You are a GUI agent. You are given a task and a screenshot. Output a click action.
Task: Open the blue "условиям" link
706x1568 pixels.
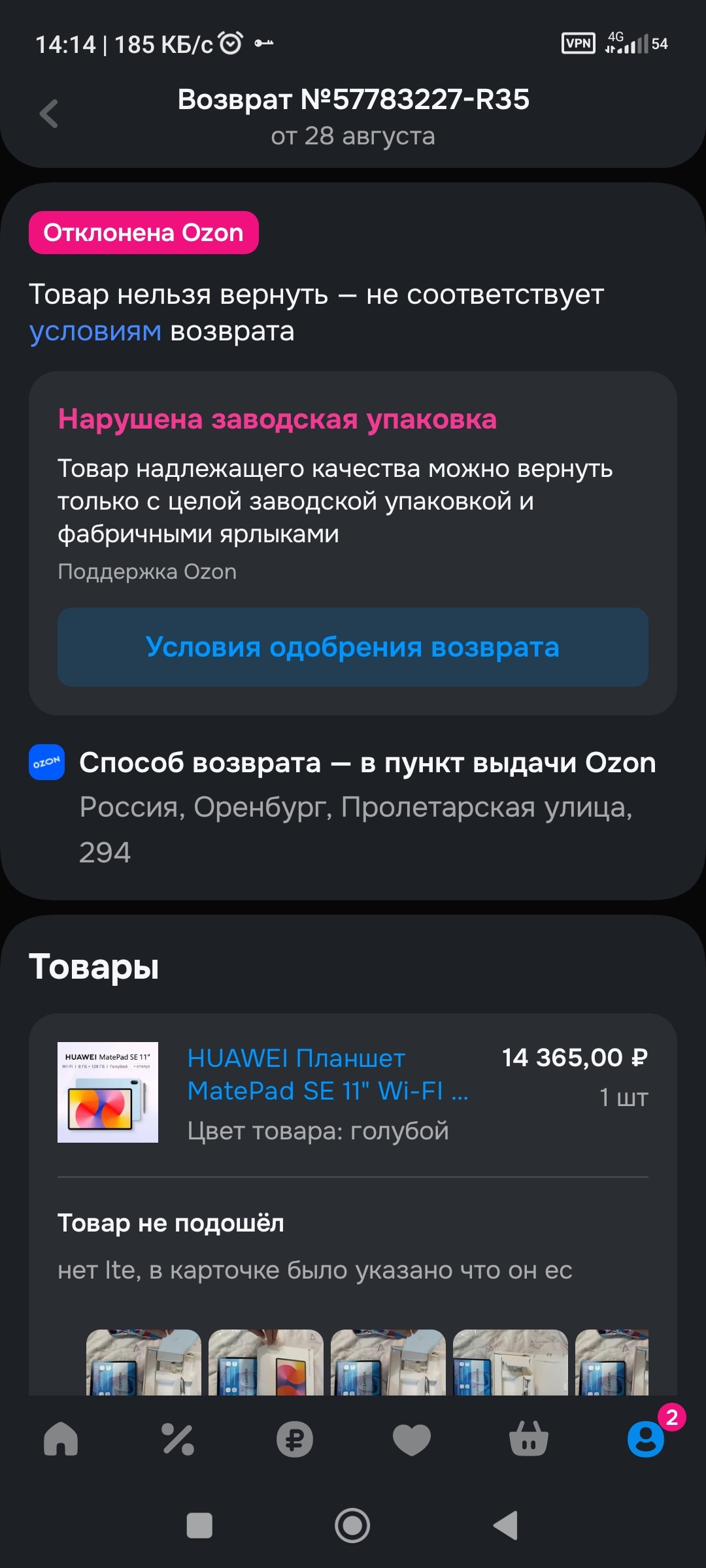click(x=95, y=331)
